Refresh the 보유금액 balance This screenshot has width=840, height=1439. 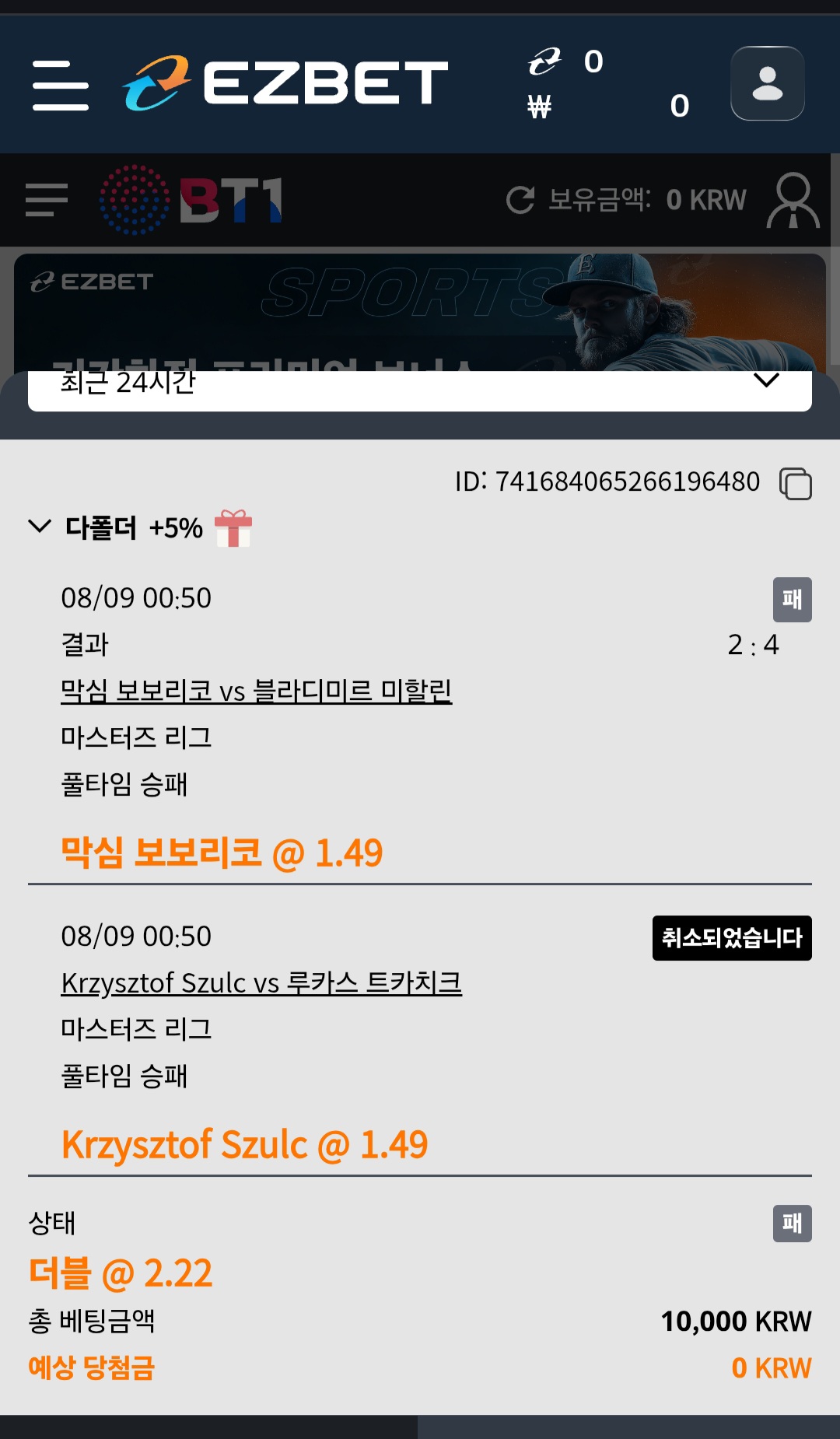coord(520,200)
